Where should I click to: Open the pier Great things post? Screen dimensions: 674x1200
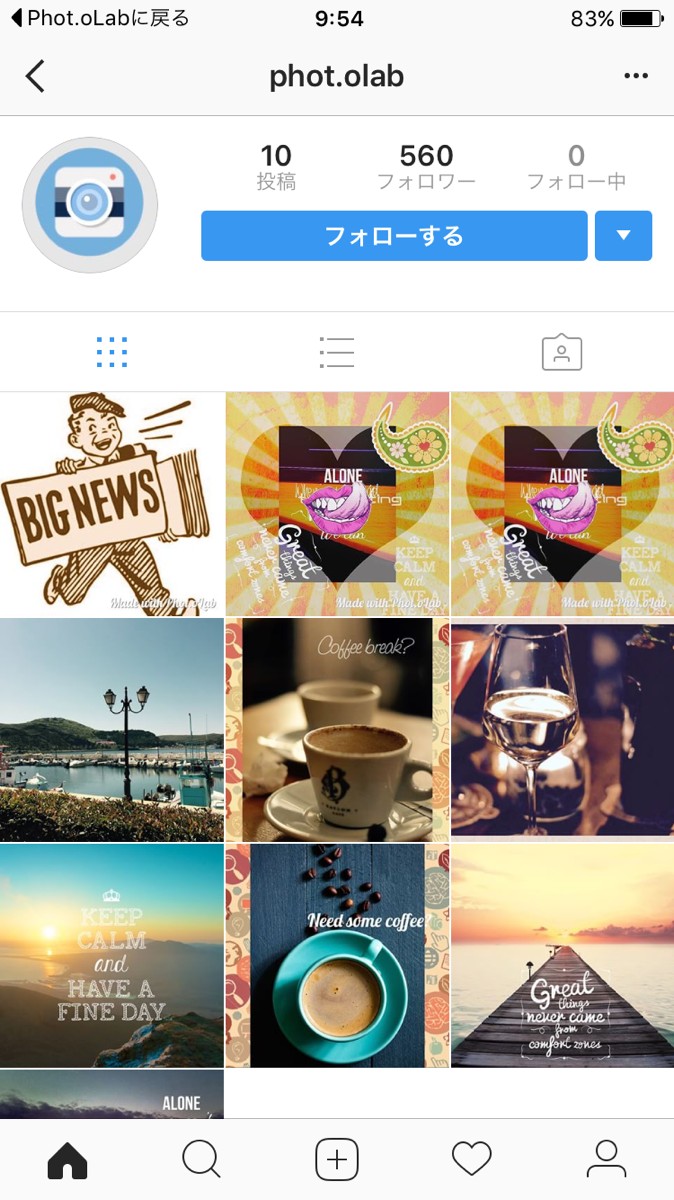pos(562,955)
